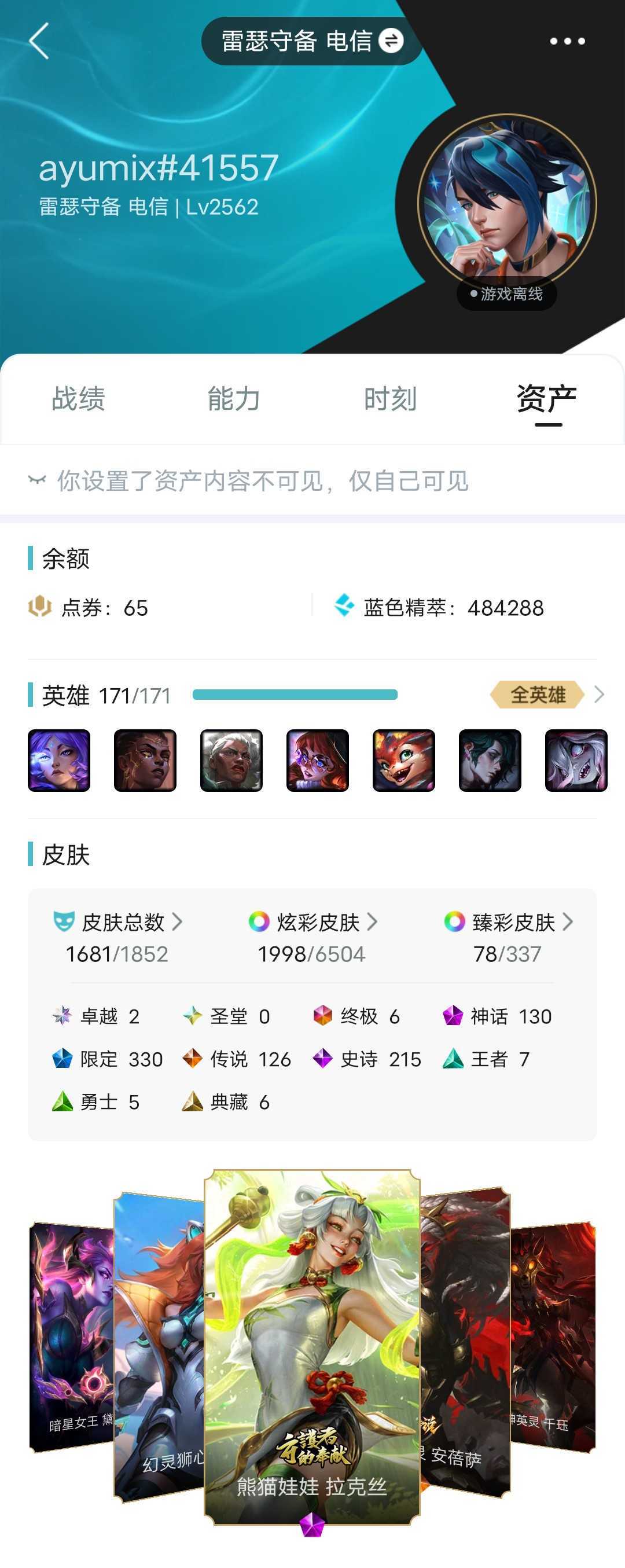
Task: Switch to the 战绩 tab
Action: tap(79, 399)
